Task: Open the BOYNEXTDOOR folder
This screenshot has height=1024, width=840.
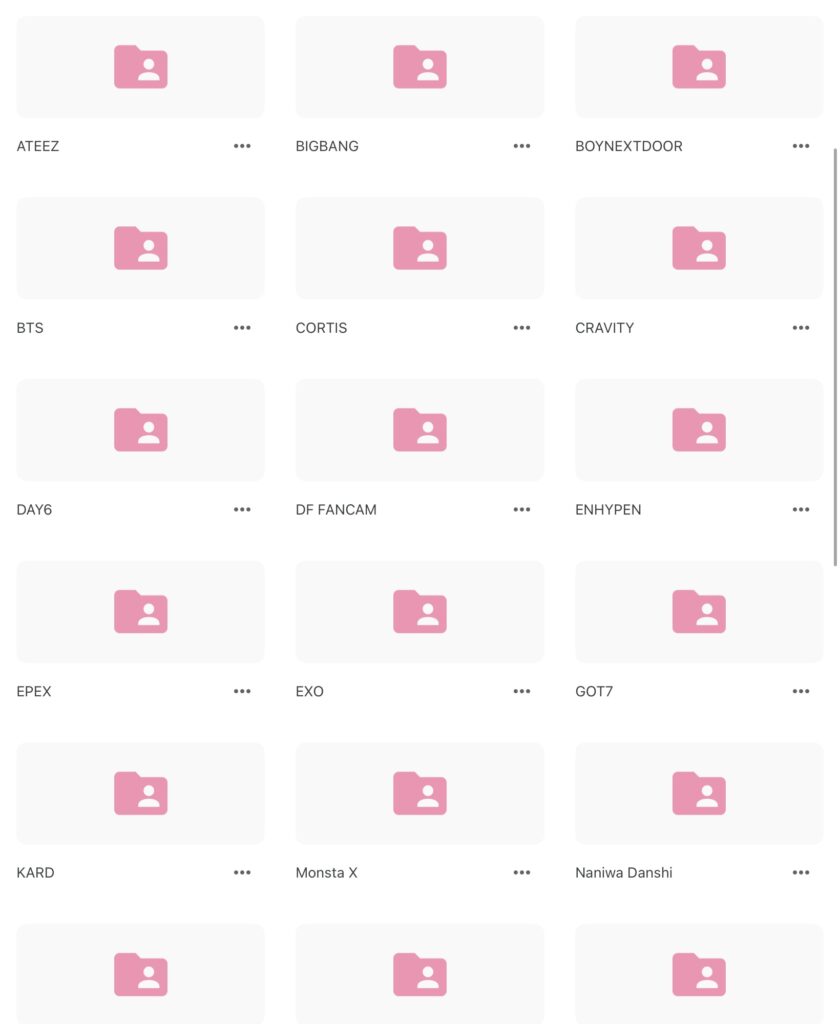Action: (x=698, y=67)
